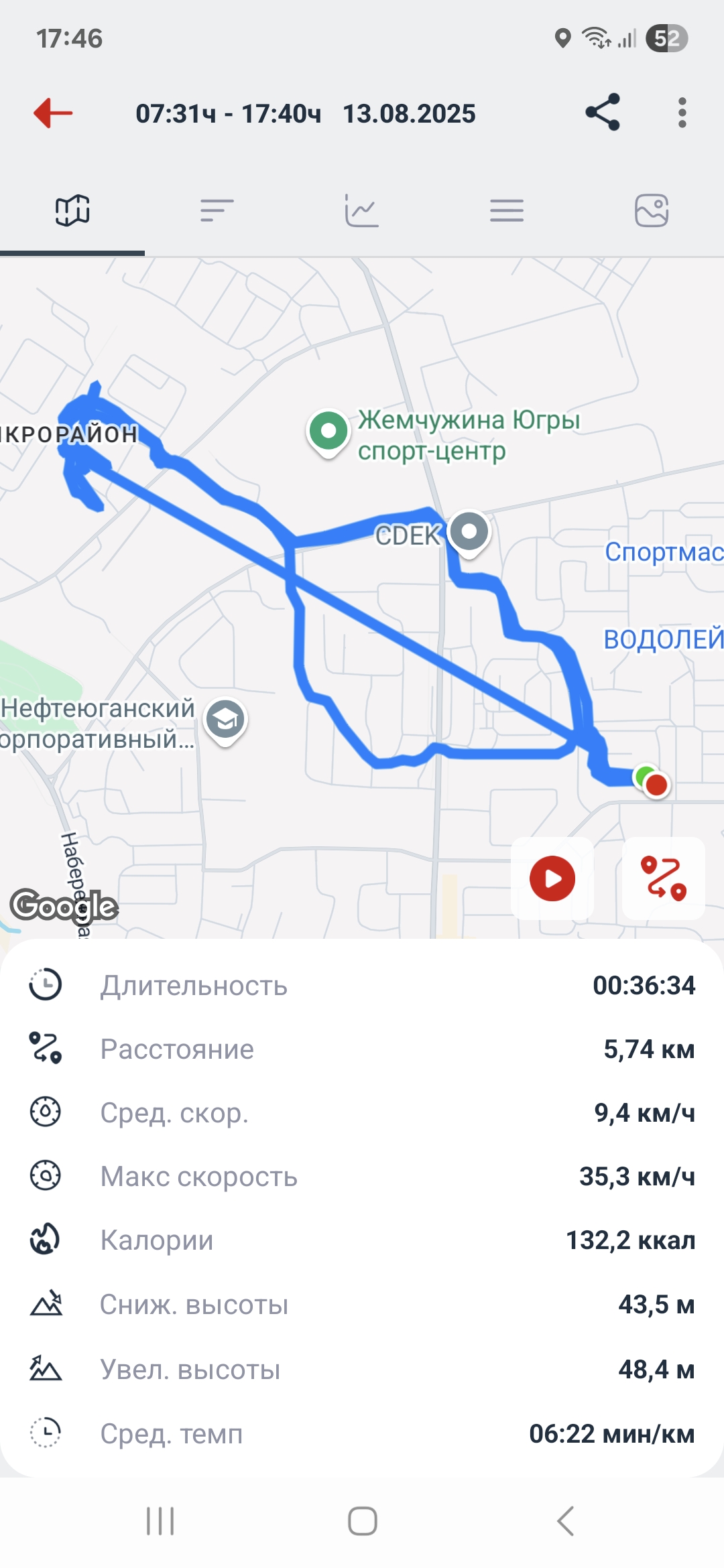The height and width of the screenshot is (1568, 724).
Task: Open the chart graph tab
Action: [x=362, y=210]
